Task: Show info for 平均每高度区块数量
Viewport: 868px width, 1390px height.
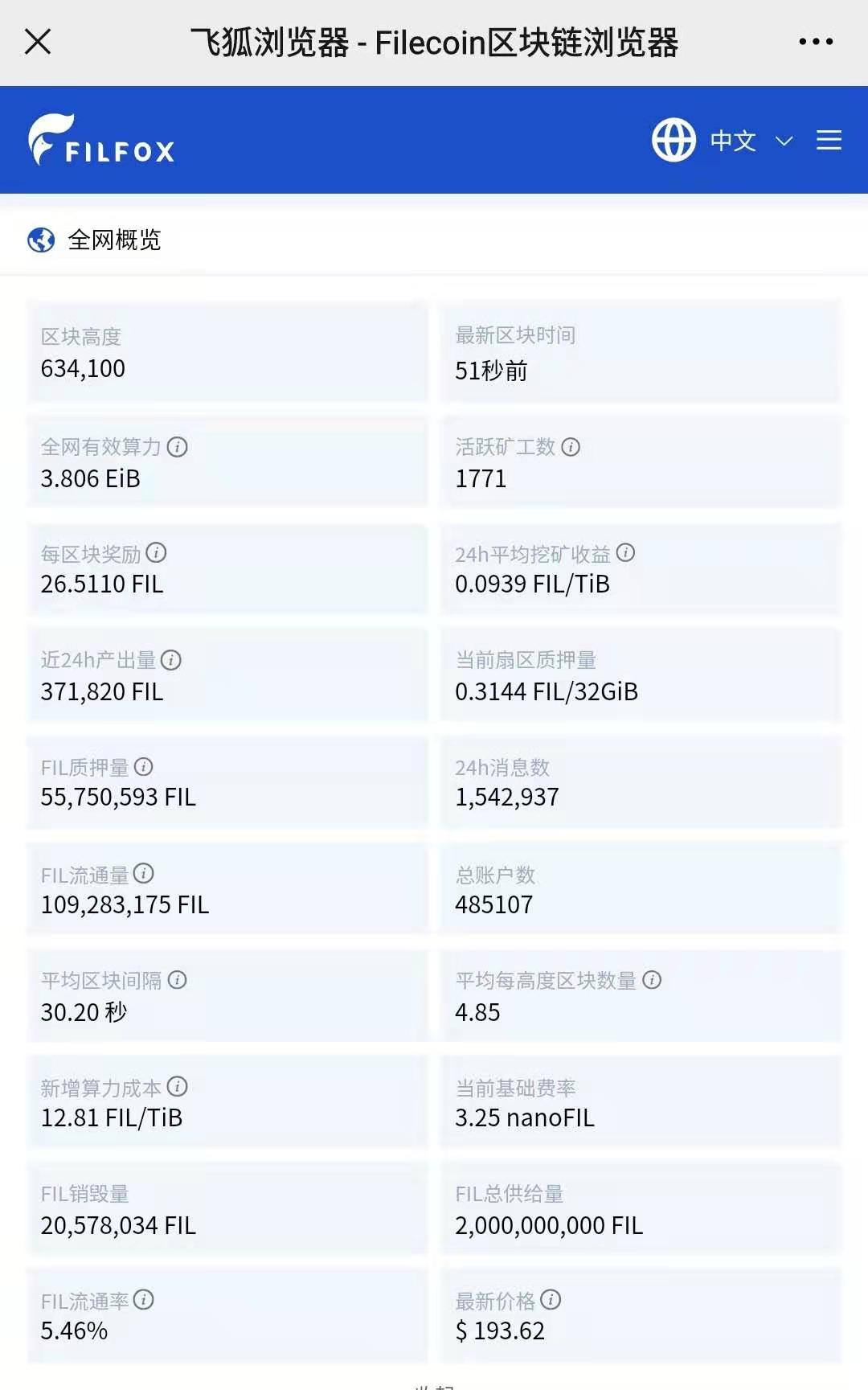Action: coord(653,980)
